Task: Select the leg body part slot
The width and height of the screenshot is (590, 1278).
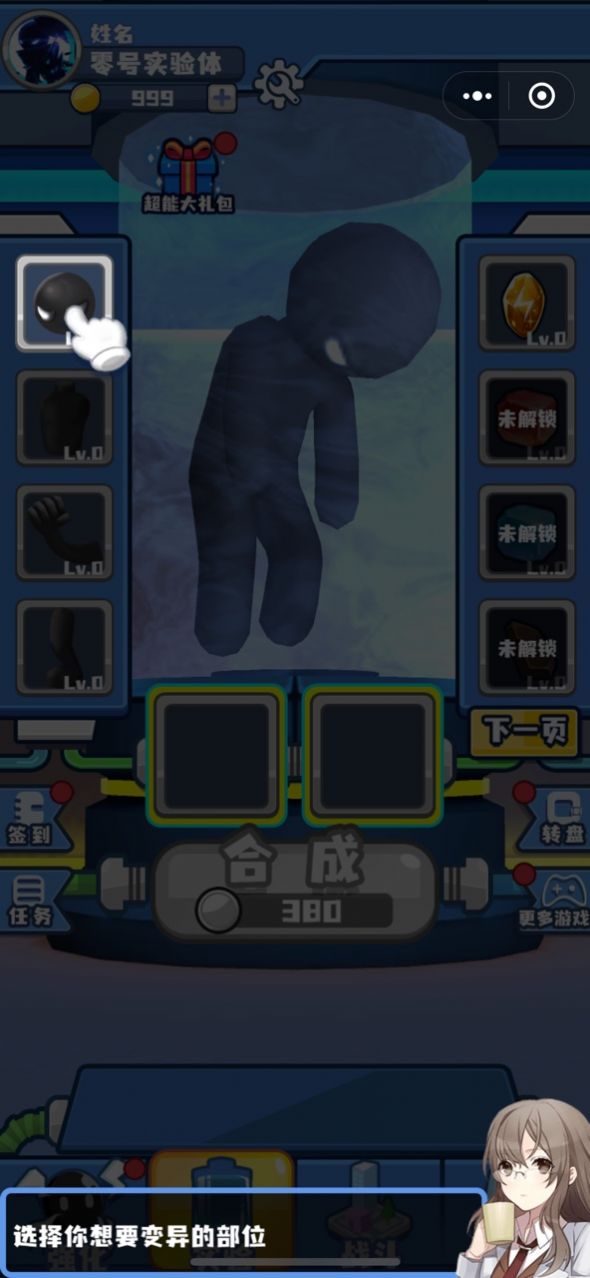Action: (64, 647)
